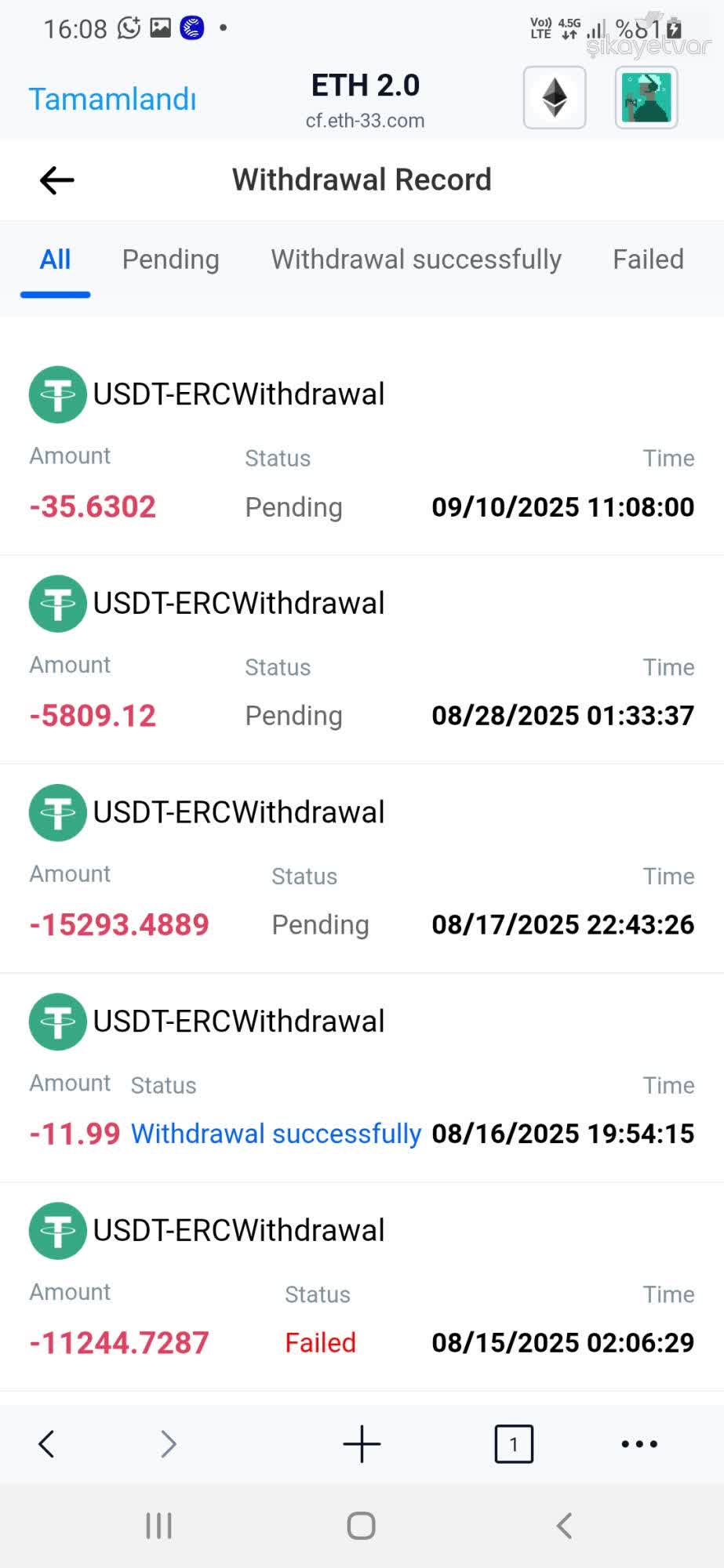Click the Tether icon on the failed withdrawal entry
This screenshot has width=724, height=1568.
click(x=57, y=1230)
